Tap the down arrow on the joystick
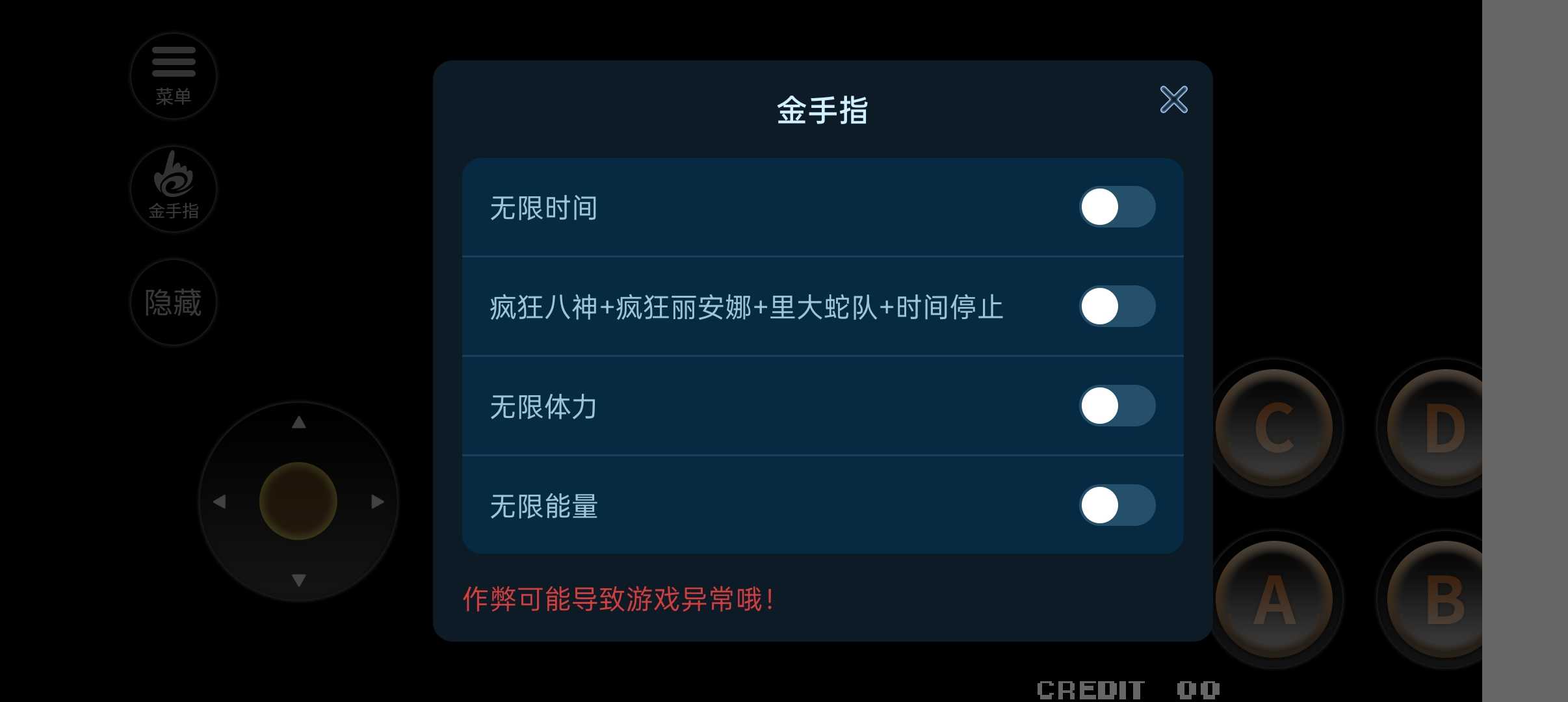 pos(298,580)
